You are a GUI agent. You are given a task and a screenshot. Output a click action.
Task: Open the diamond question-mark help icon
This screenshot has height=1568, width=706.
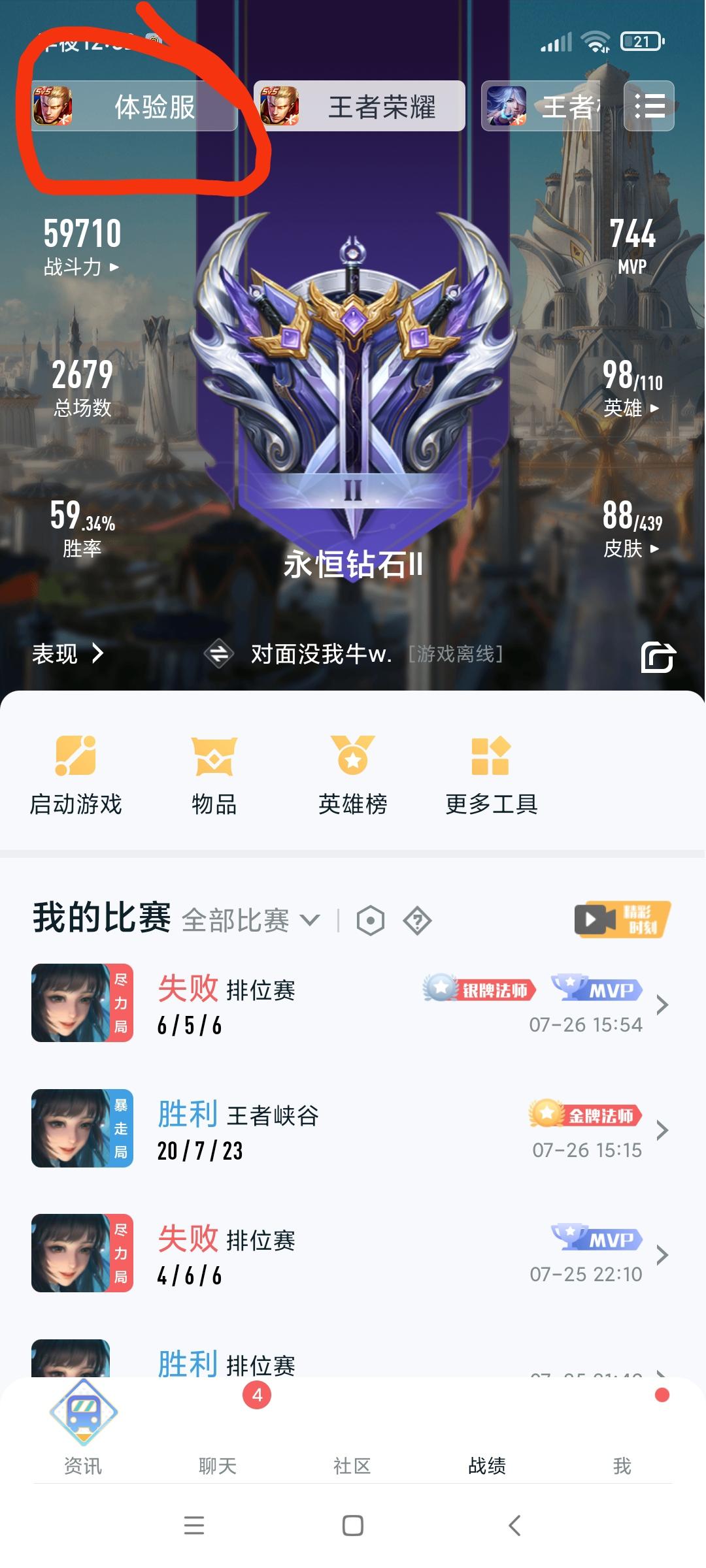(x=417, y=921)
